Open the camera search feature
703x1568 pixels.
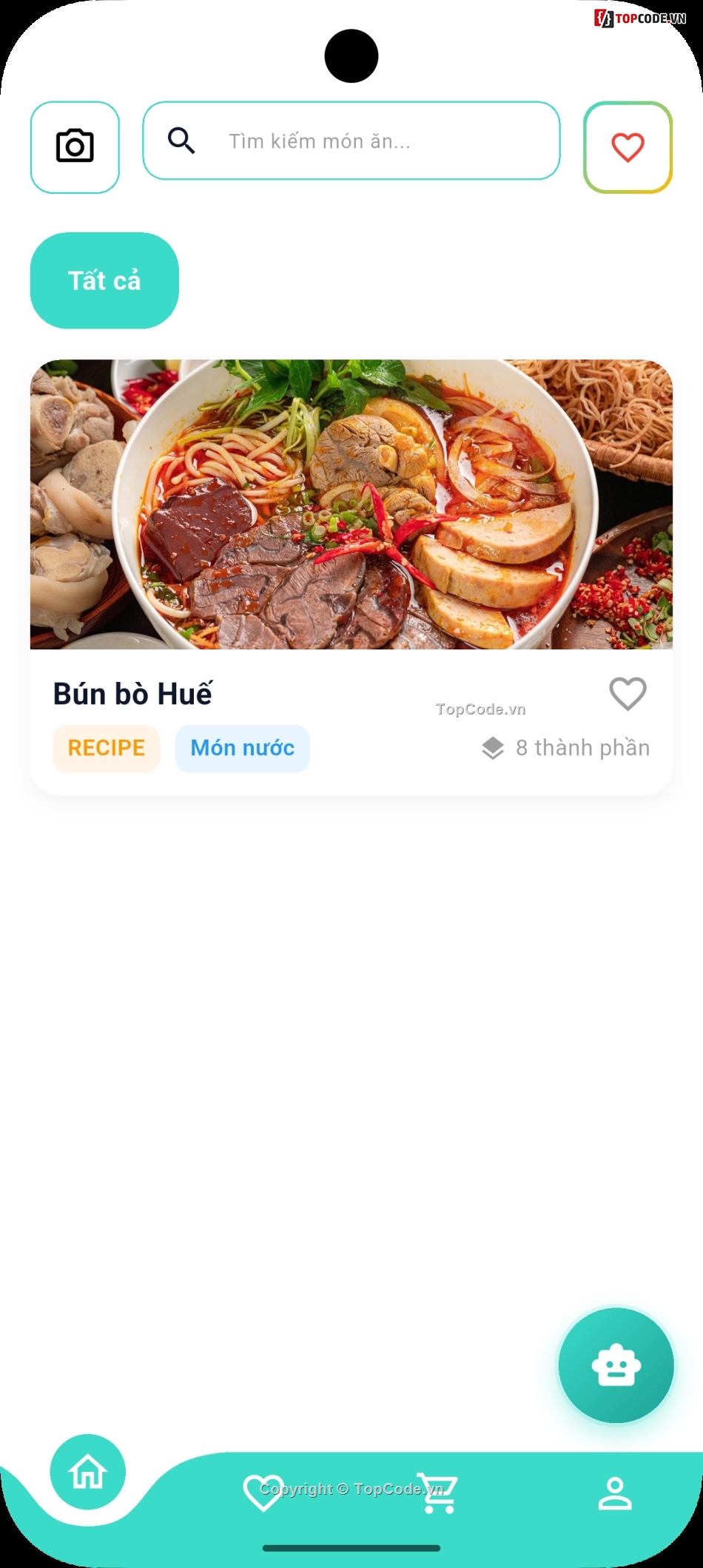[75, 145]
